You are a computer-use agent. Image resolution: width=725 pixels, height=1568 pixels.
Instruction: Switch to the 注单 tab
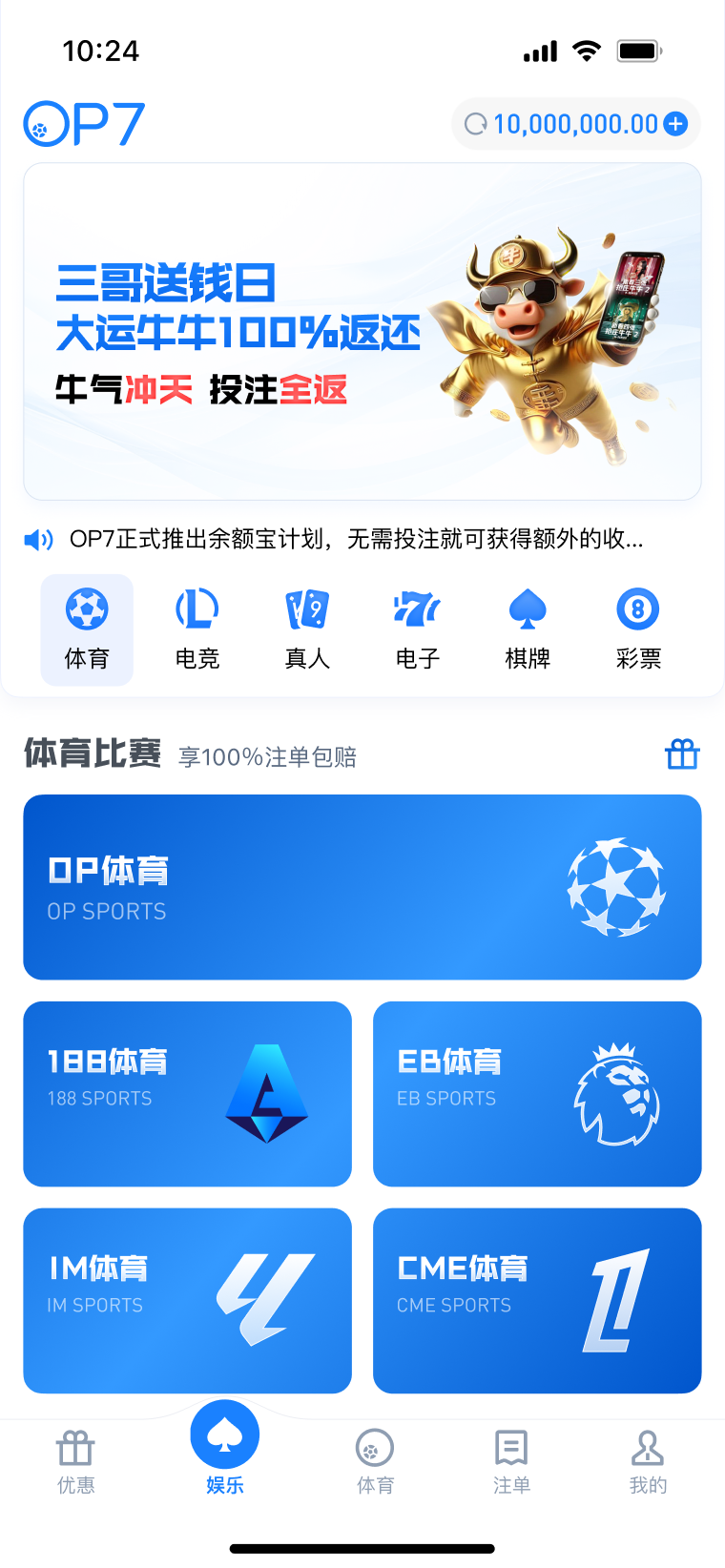511,1462
